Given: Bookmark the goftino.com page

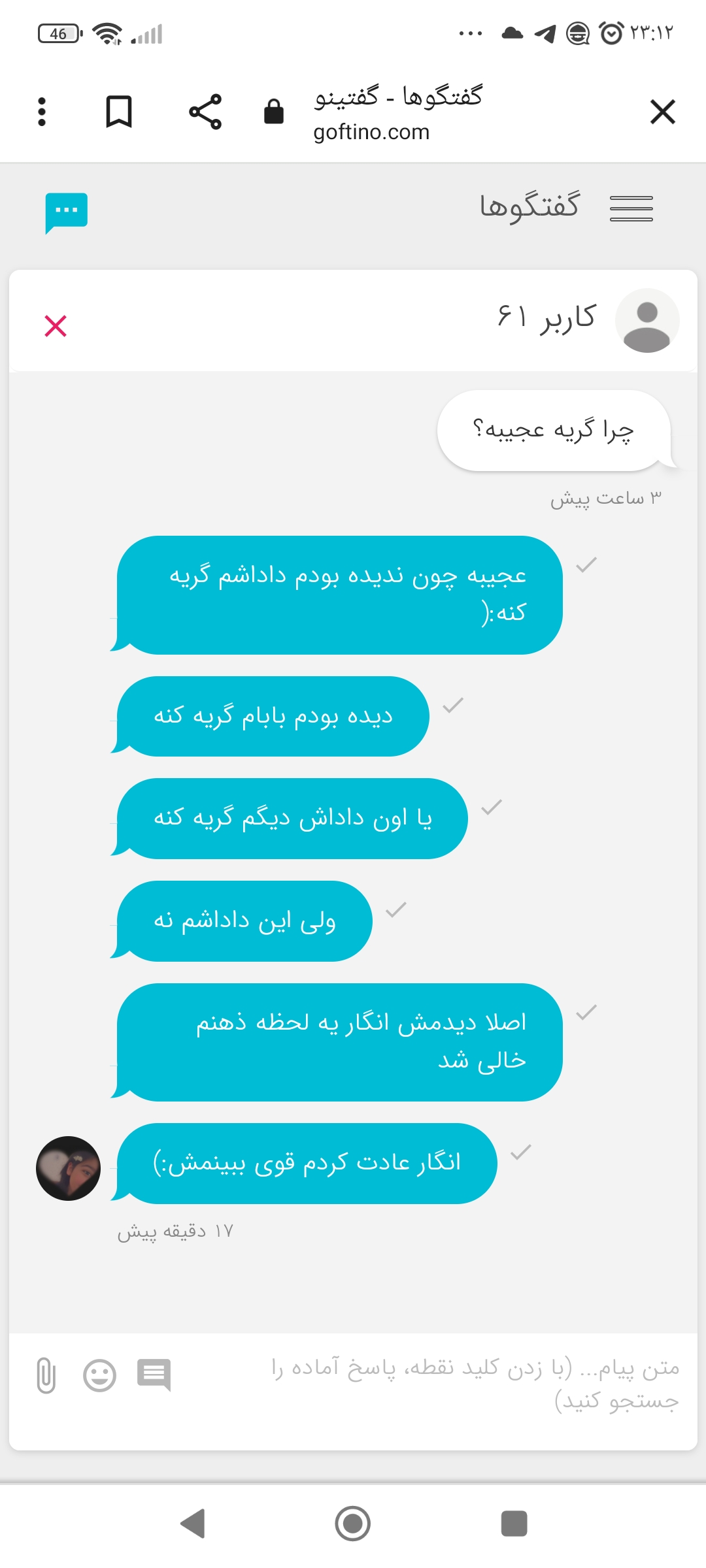Looking at the screenshot, I should coord(119,112).
